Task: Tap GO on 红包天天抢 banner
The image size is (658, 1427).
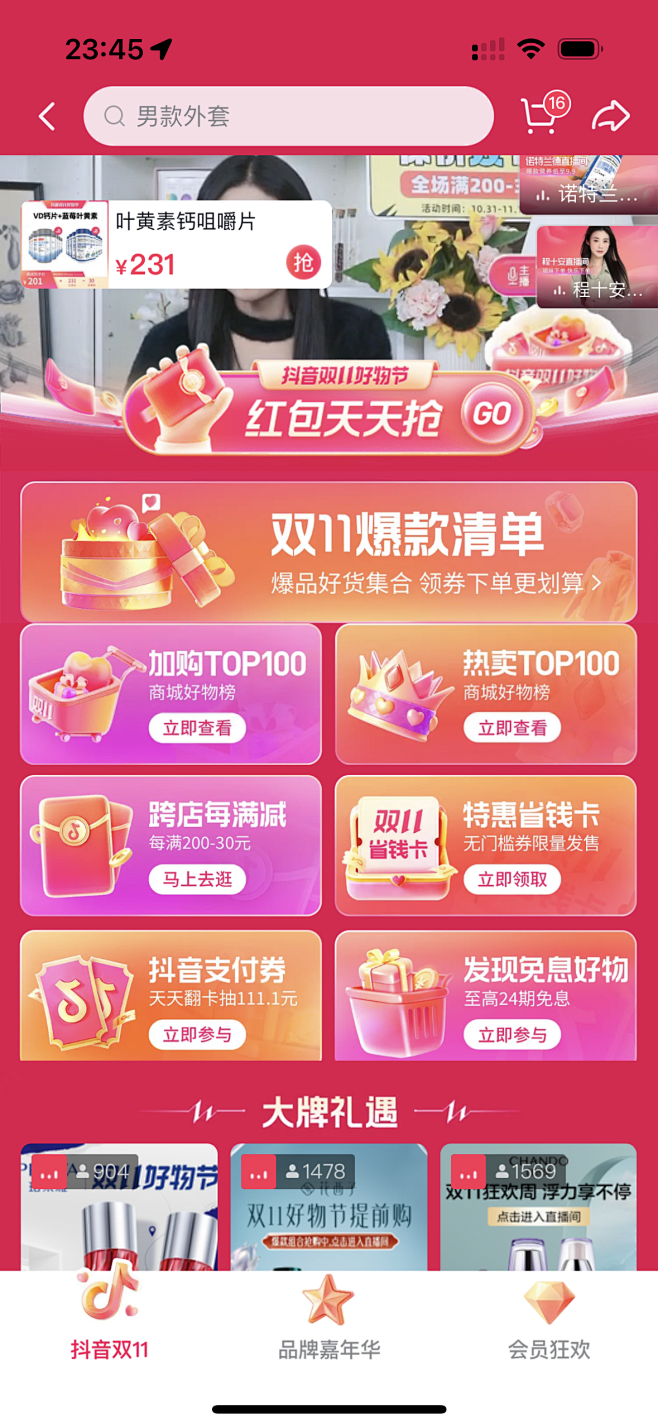Action: click(490, 414)
